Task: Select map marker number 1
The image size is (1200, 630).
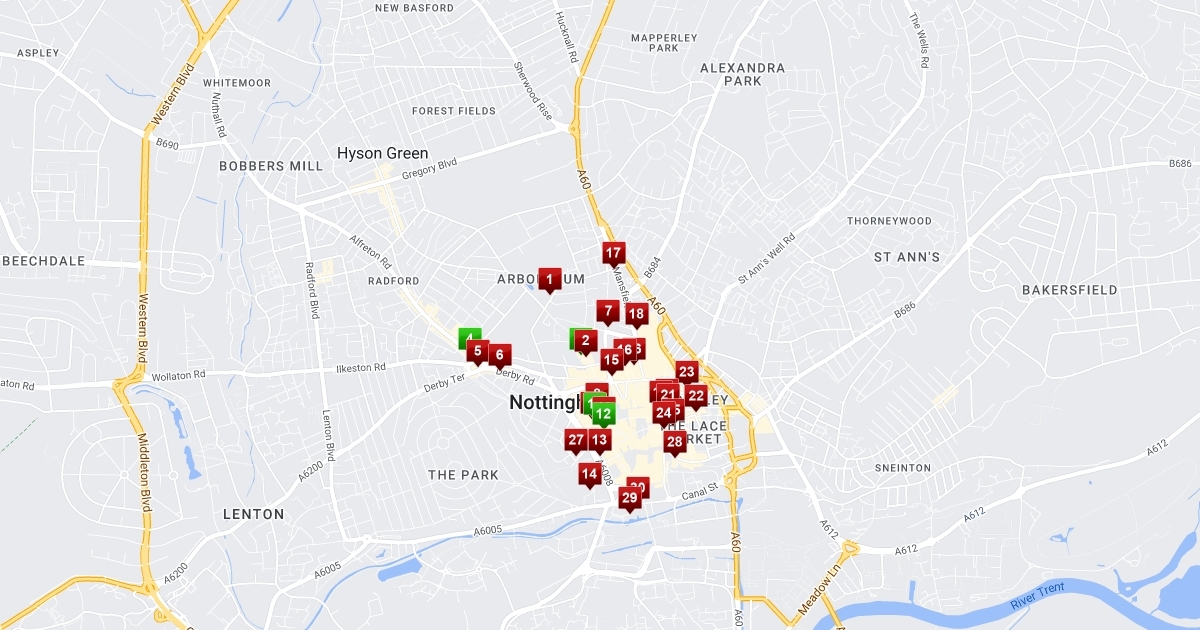Action: (x=549, y=279)
